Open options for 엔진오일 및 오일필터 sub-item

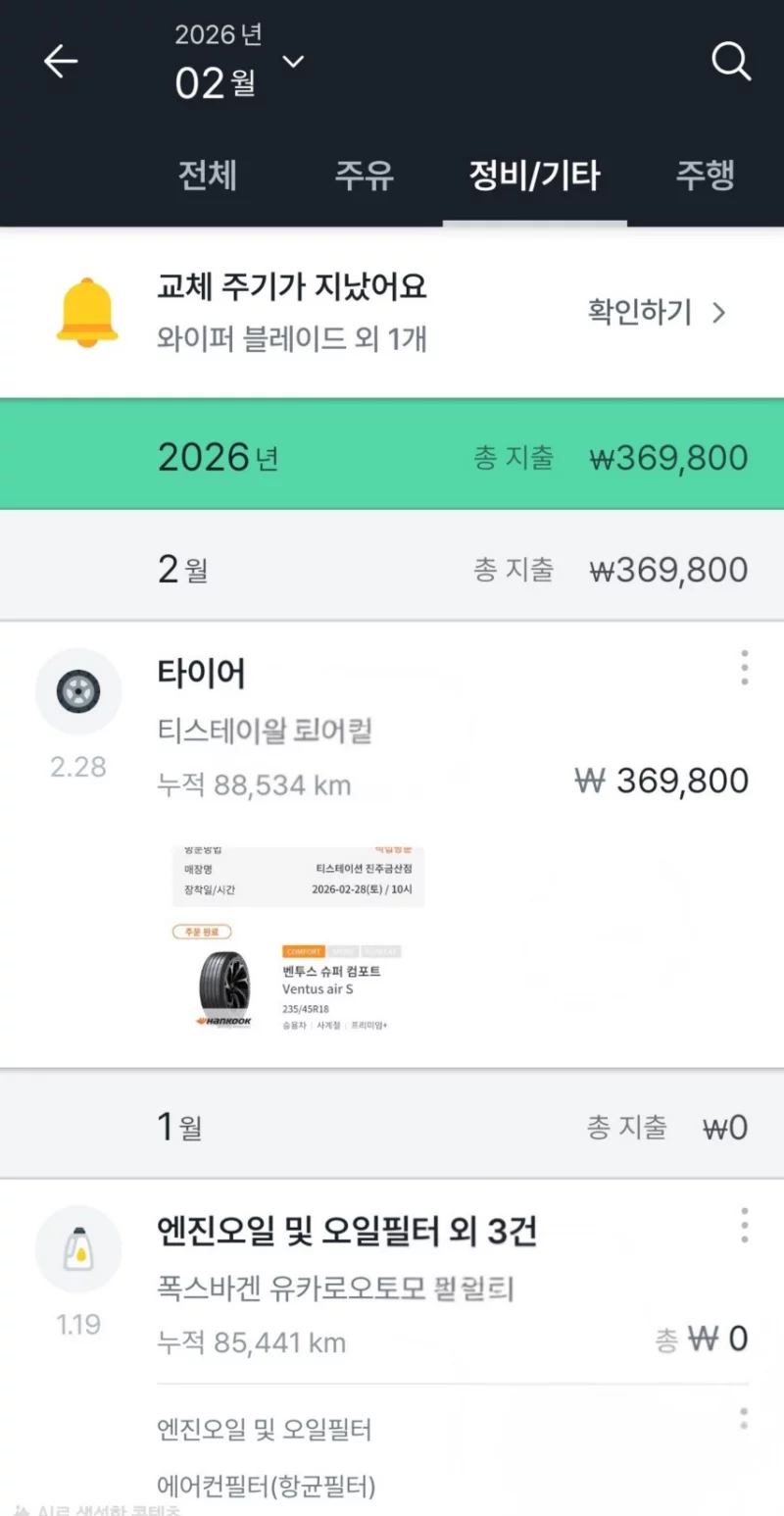(x=745, y=1418)
